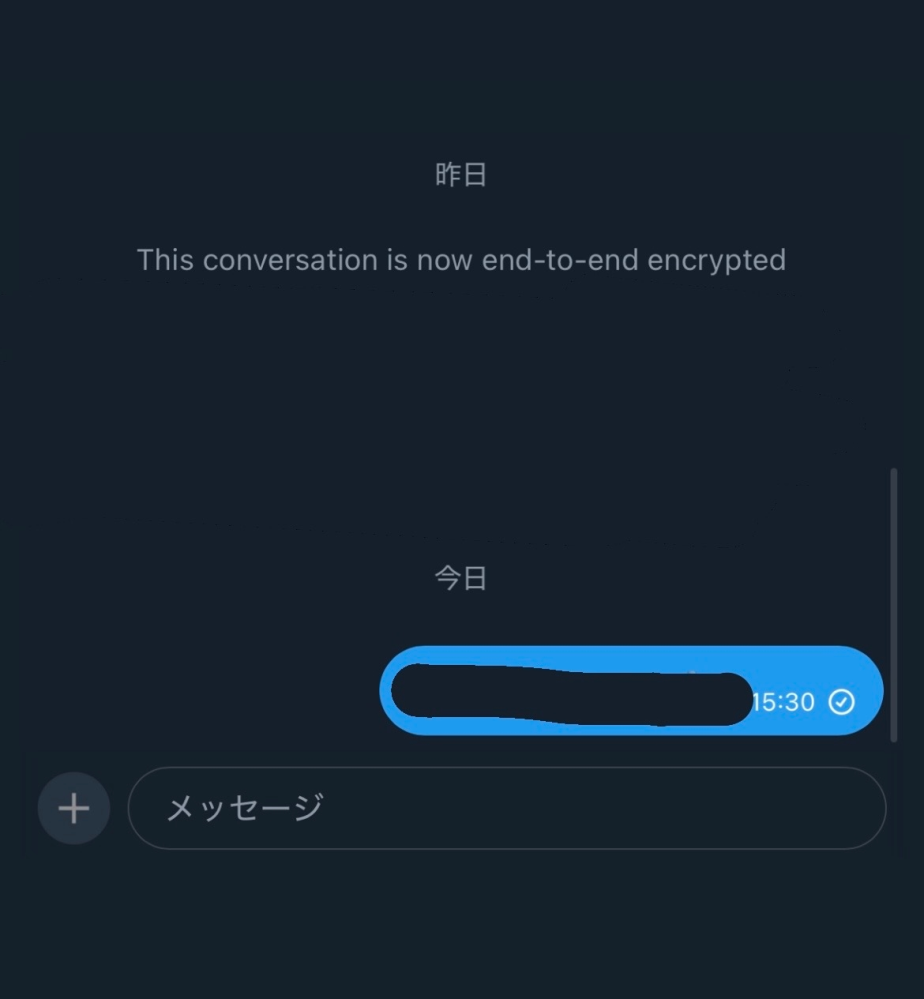Click the delivered checkmark on the sent message
924x999 pixels.
pos(843,702)
